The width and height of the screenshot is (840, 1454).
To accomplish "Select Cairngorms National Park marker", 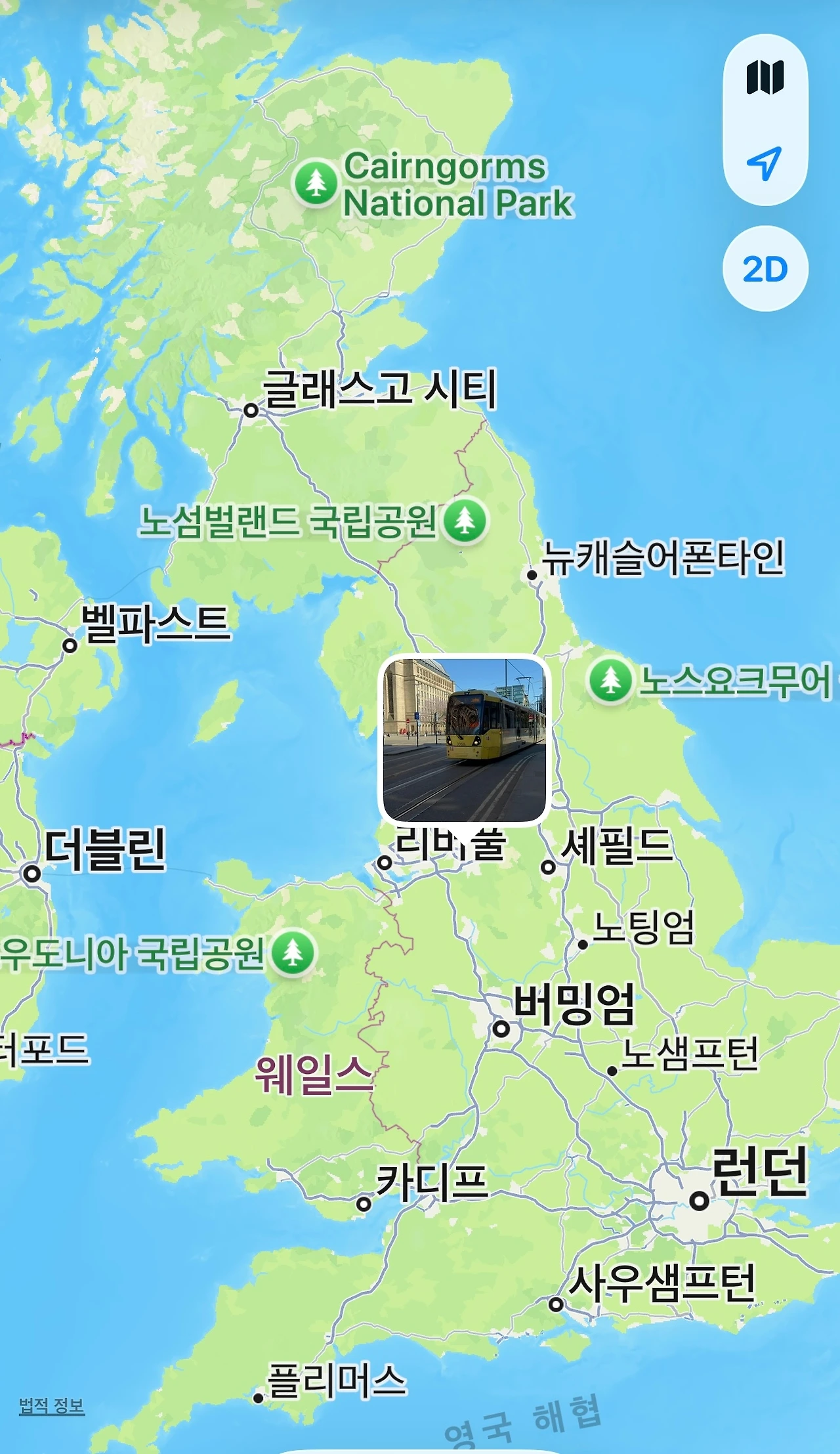I will tap(316, 182).
